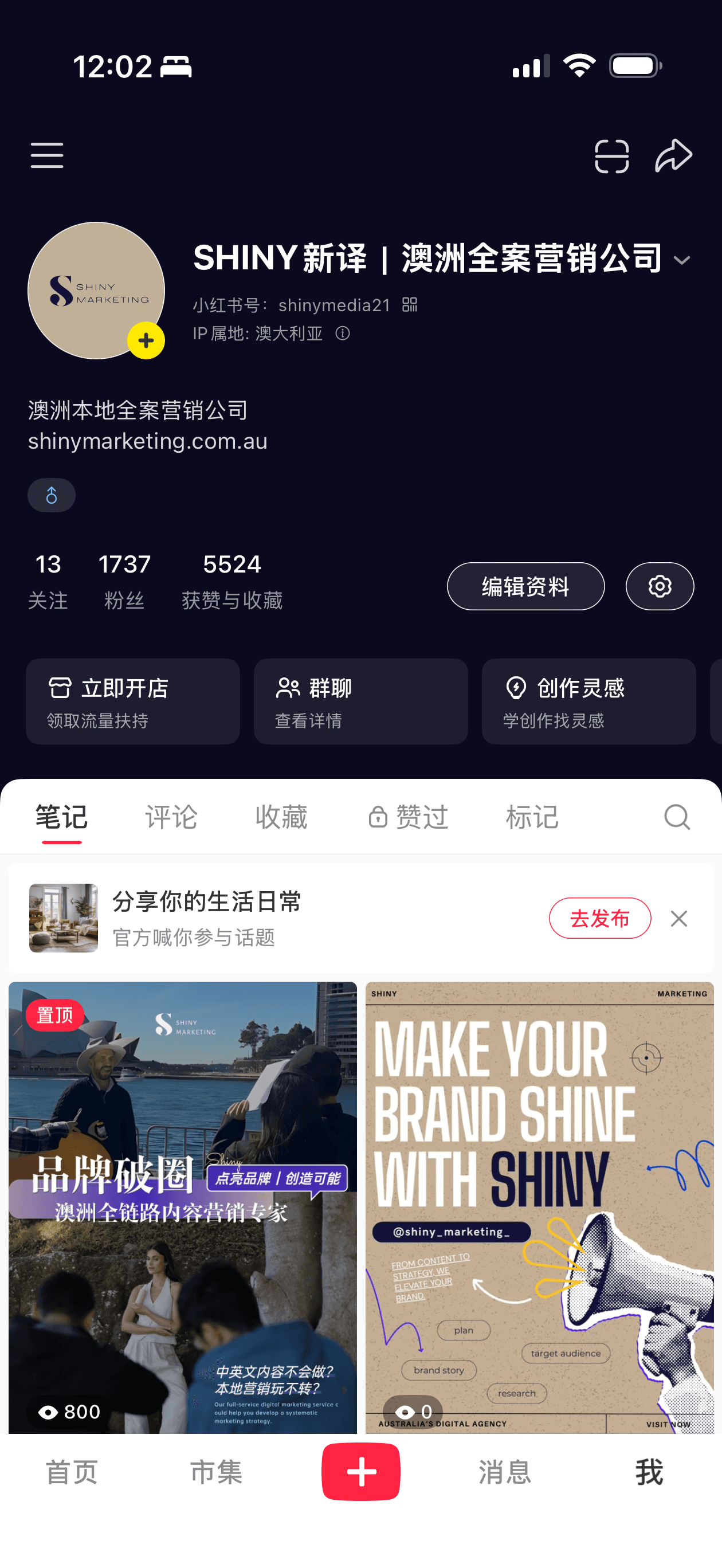Tap 编辑资料 to edit profile
Screen dimensions: 722x1568
525,586
